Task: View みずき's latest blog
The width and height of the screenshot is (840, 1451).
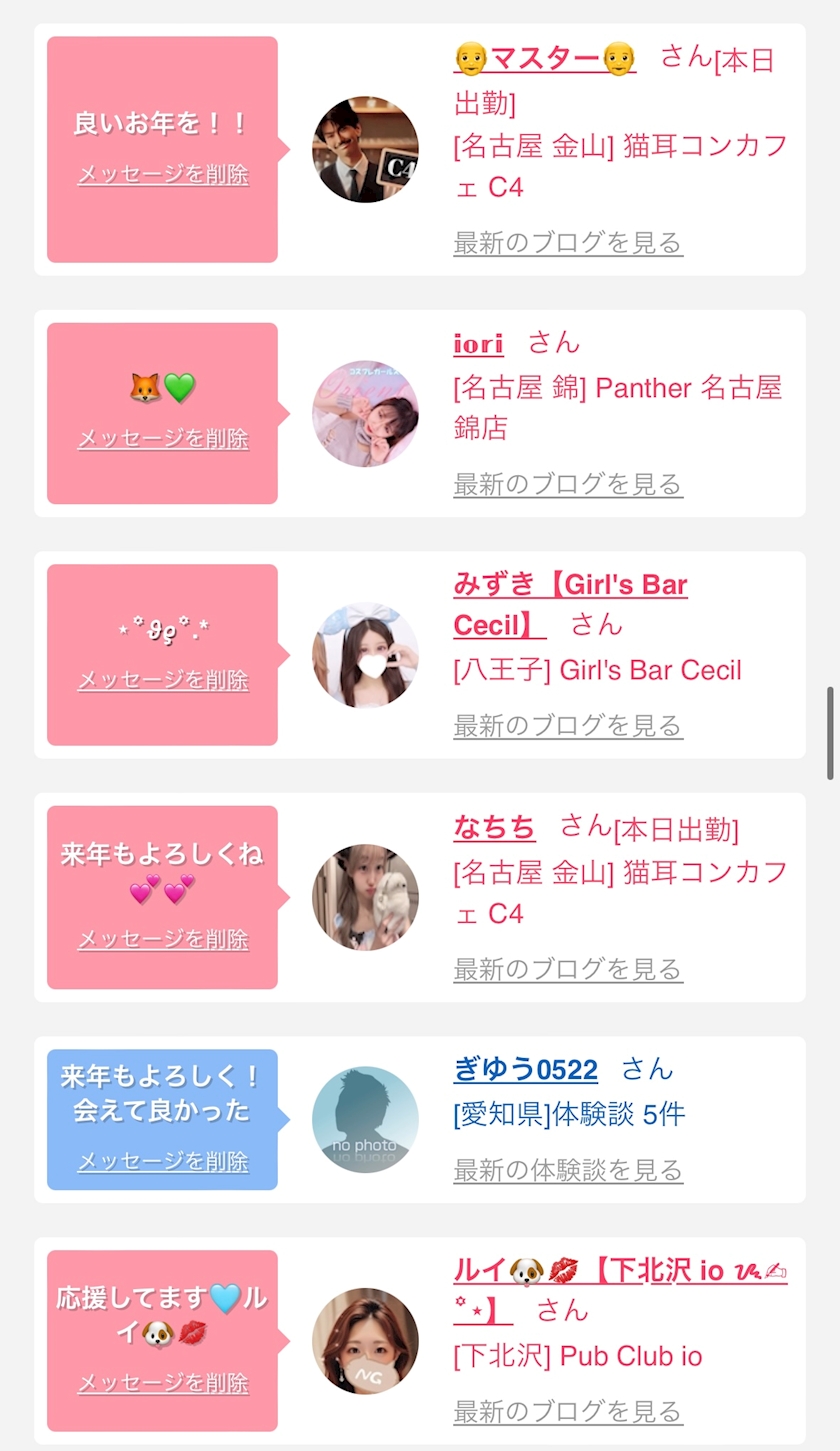Action: (x=567, y=726)
